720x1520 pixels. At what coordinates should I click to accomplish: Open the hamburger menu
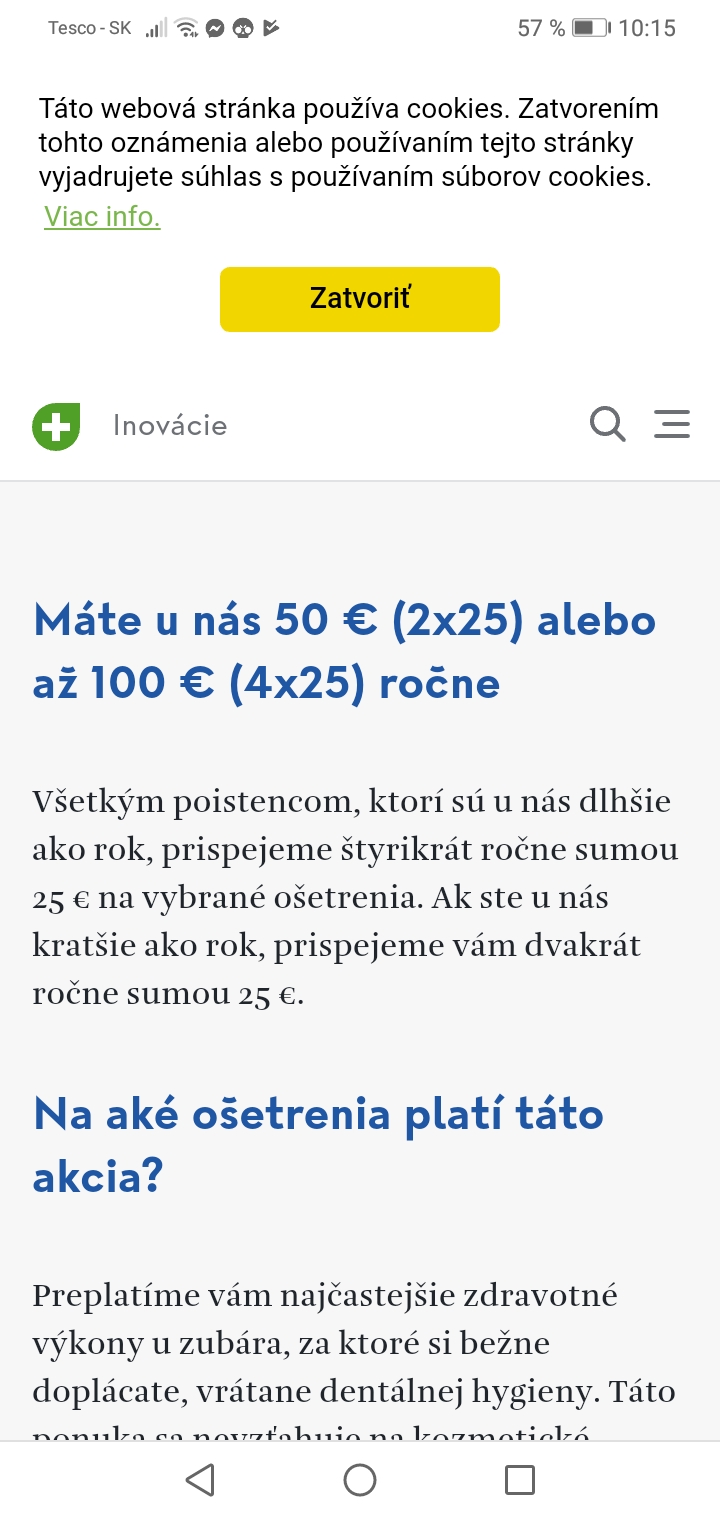672,425
